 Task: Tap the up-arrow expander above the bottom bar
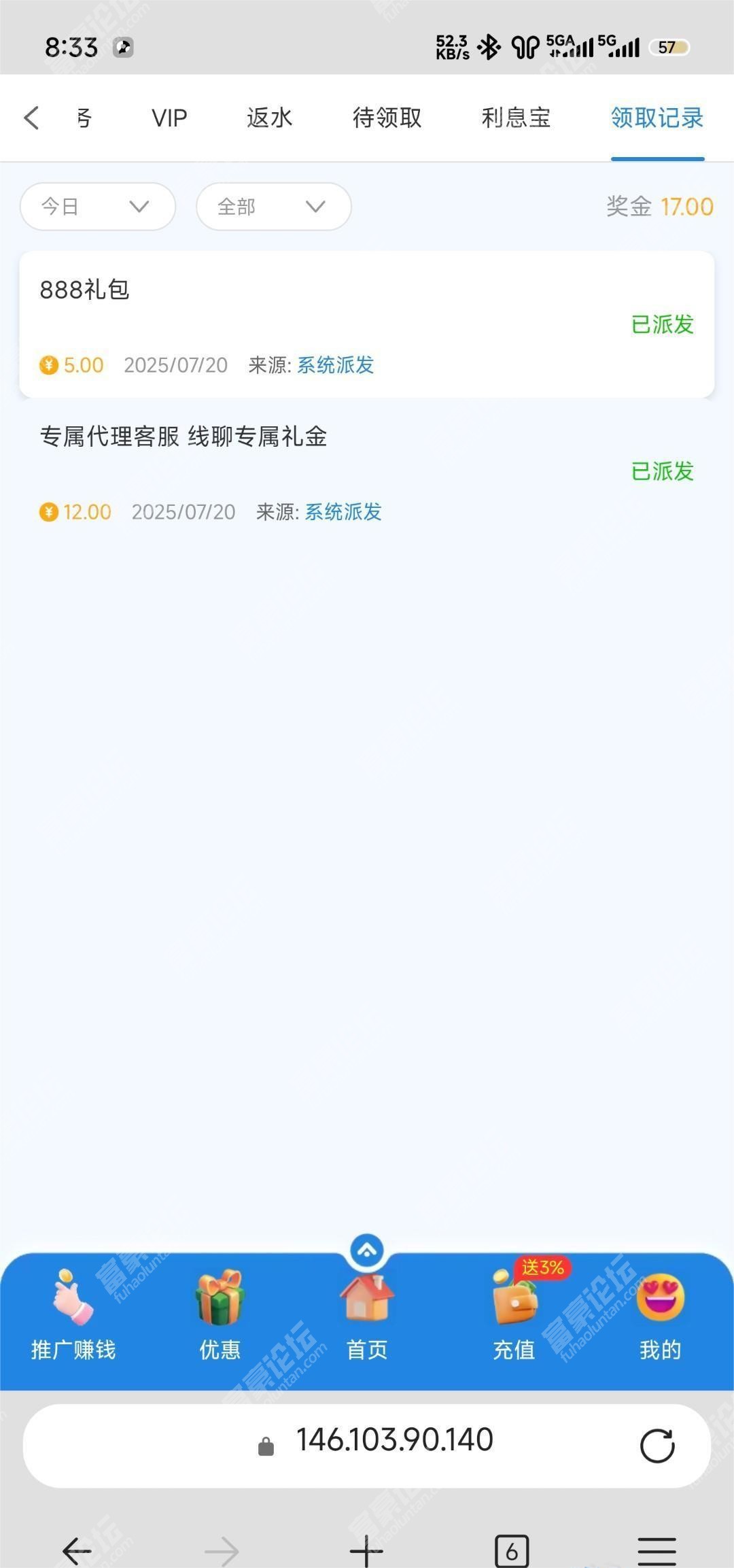[x=367, y=1250]
